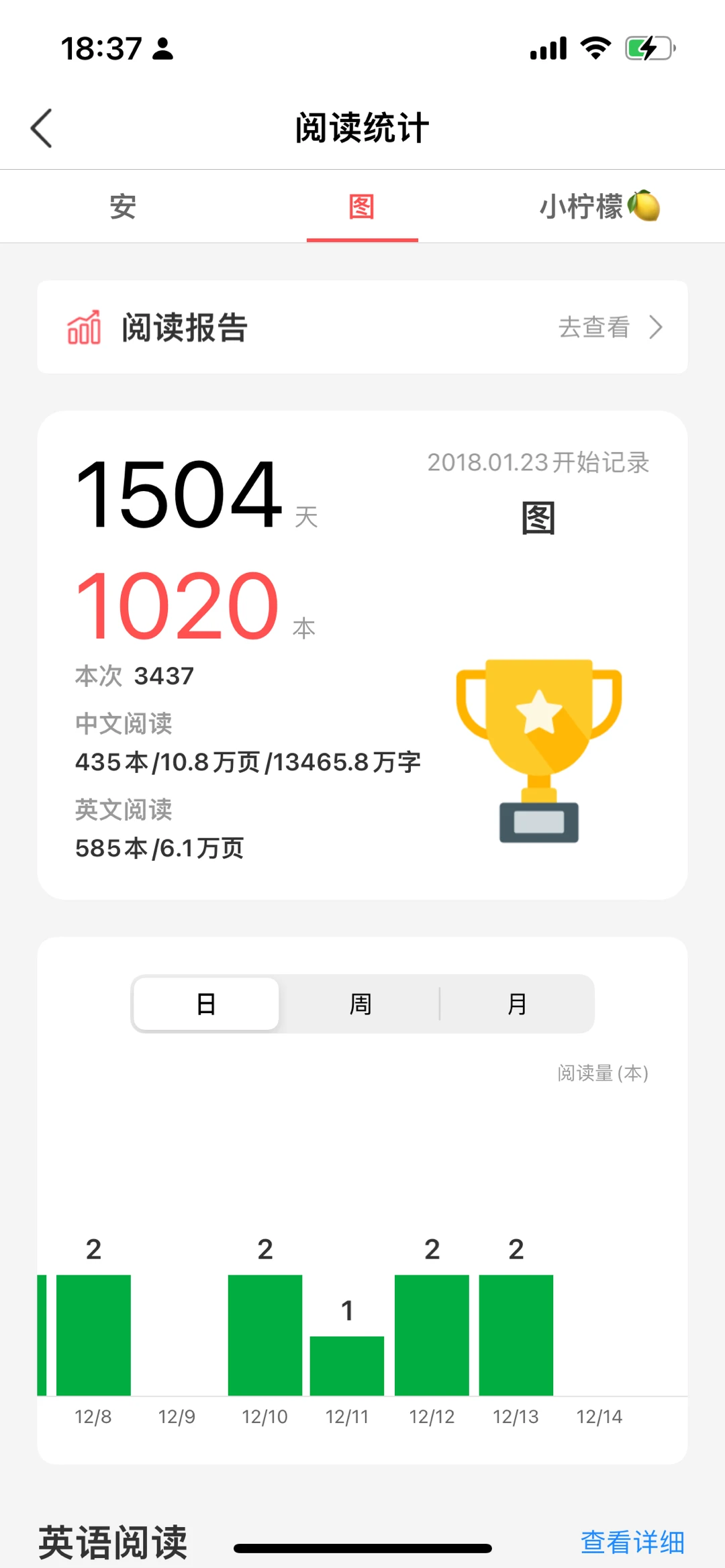
Task: Select the 图 tab
Action: pyautogui.click(x=362, y=207)
